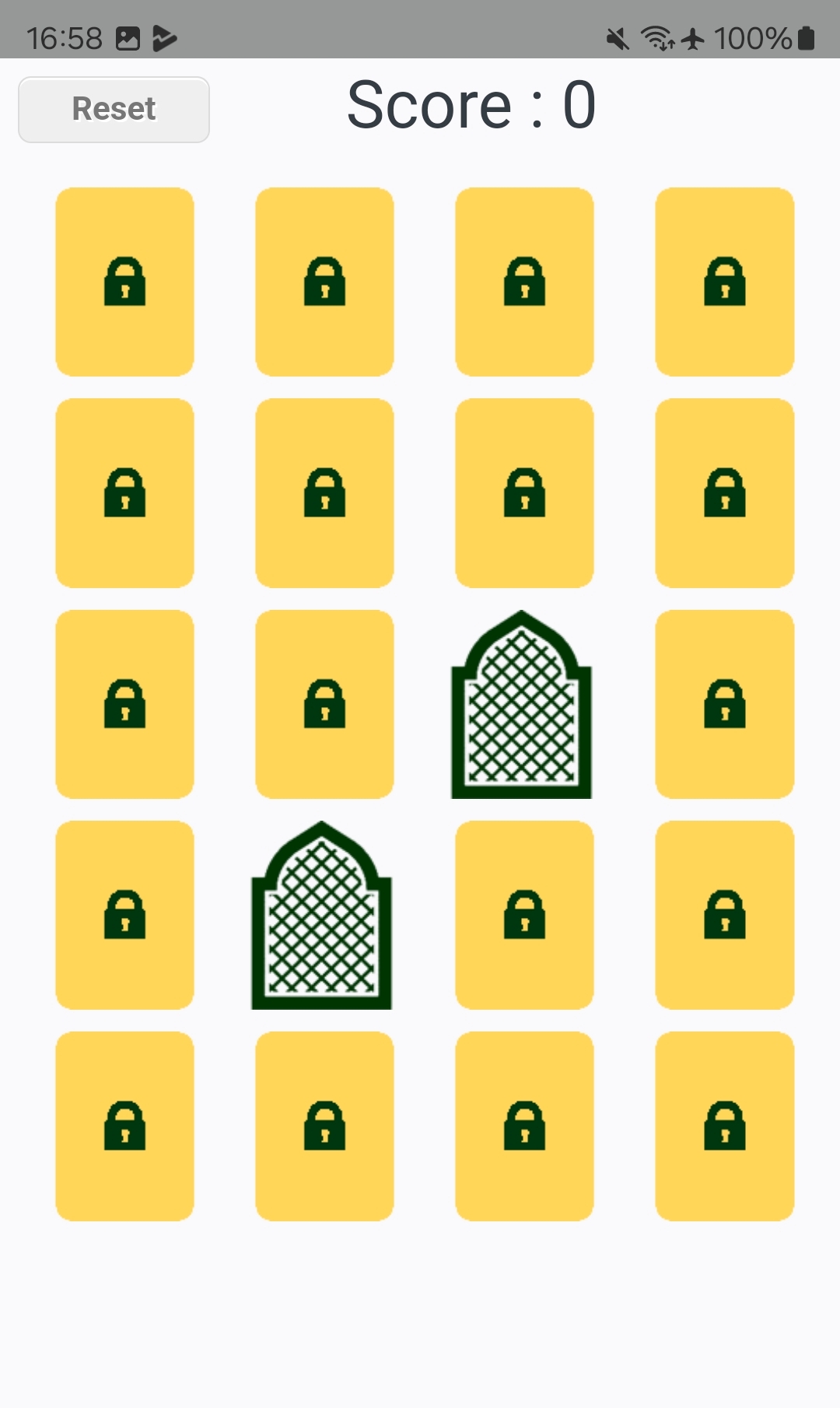
Task: Flip the locked card left of row-three lattice window
Action: coord(324,704)
